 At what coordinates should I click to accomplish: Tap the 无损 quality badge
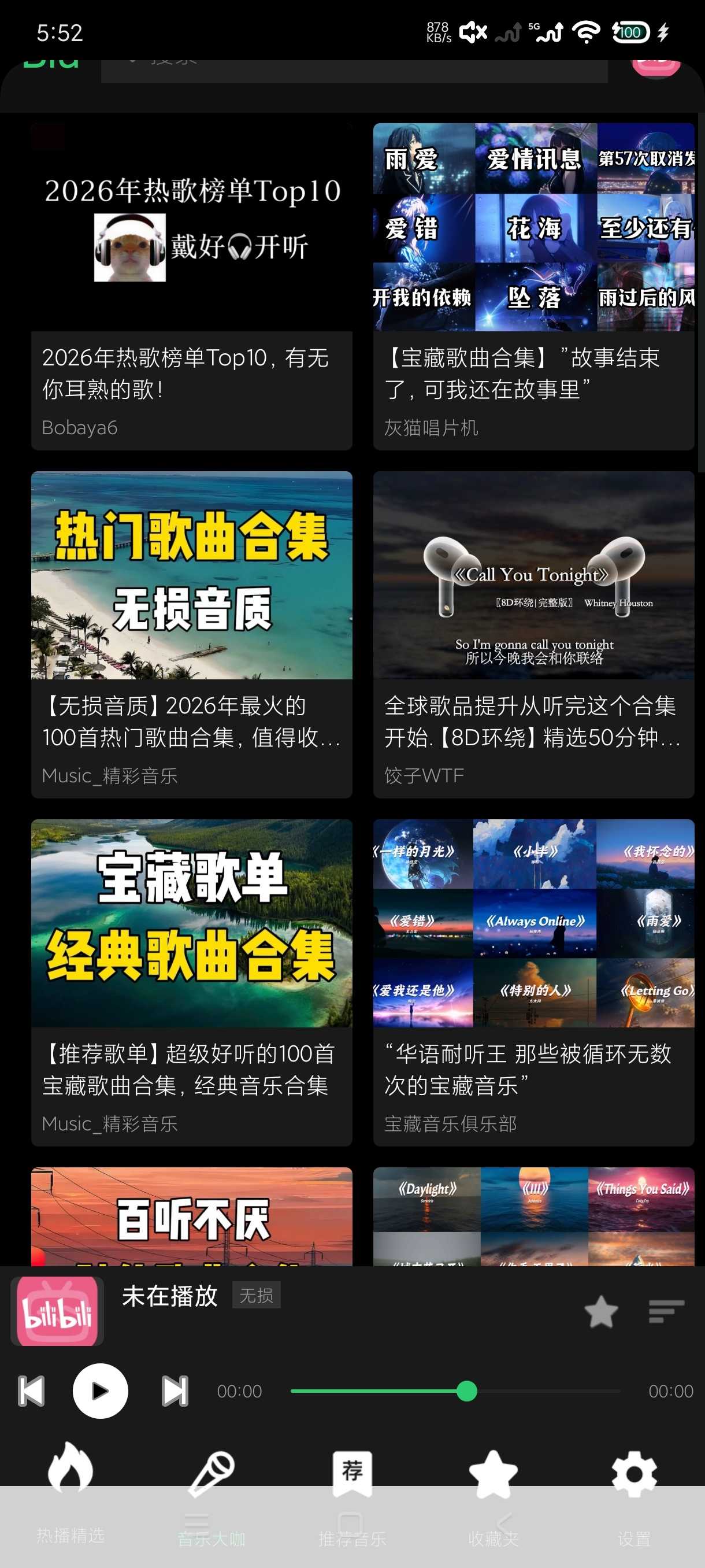pyautogui.click(x=256, y=1296)
